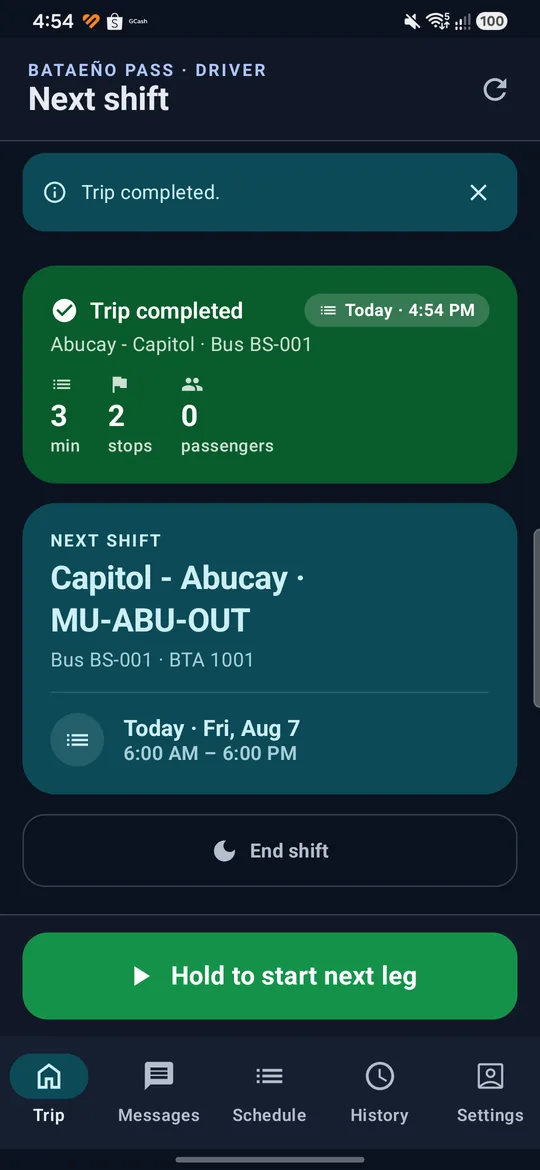Tap the End shift button
The image size is (540, 1170).
pos(270,851)
